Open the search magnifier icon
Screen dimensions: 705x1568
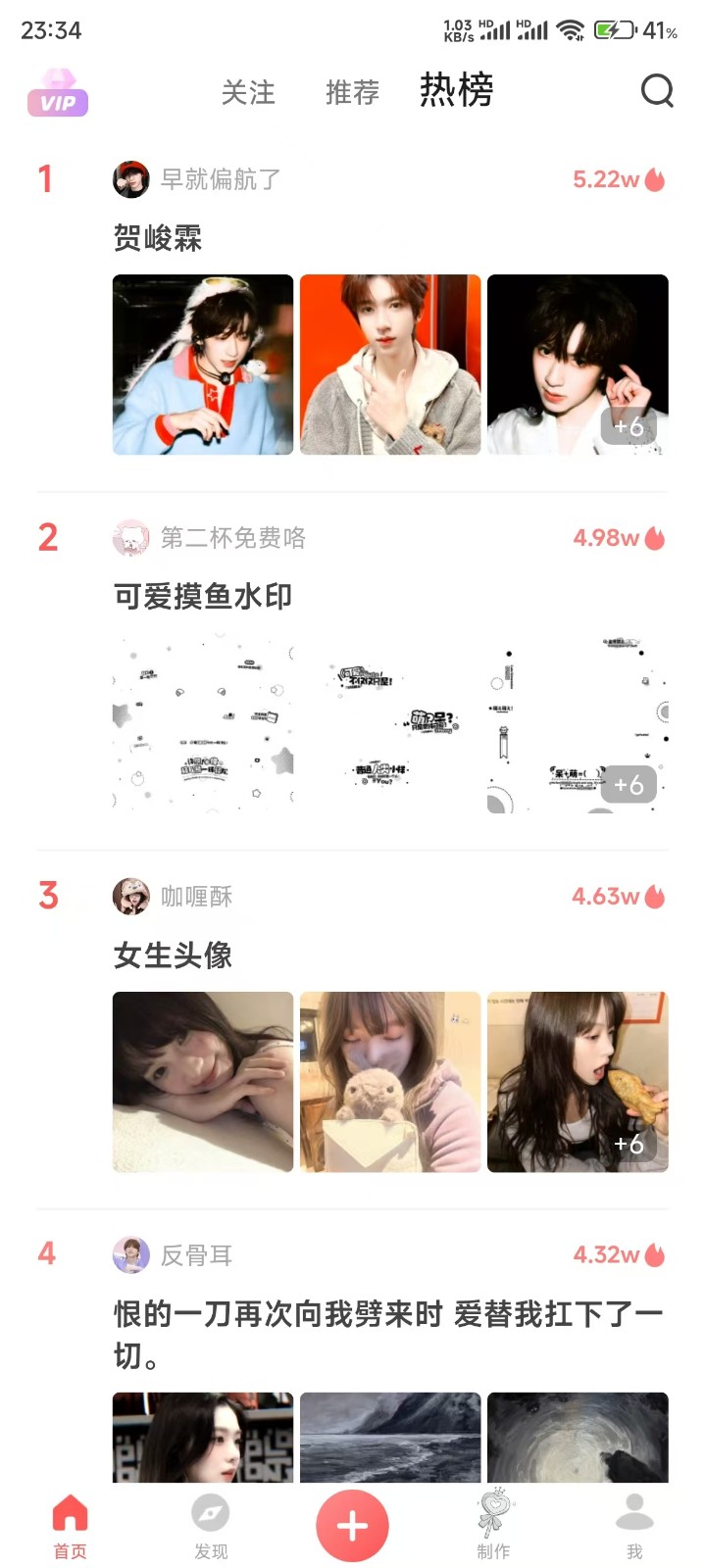pos(657,91)
